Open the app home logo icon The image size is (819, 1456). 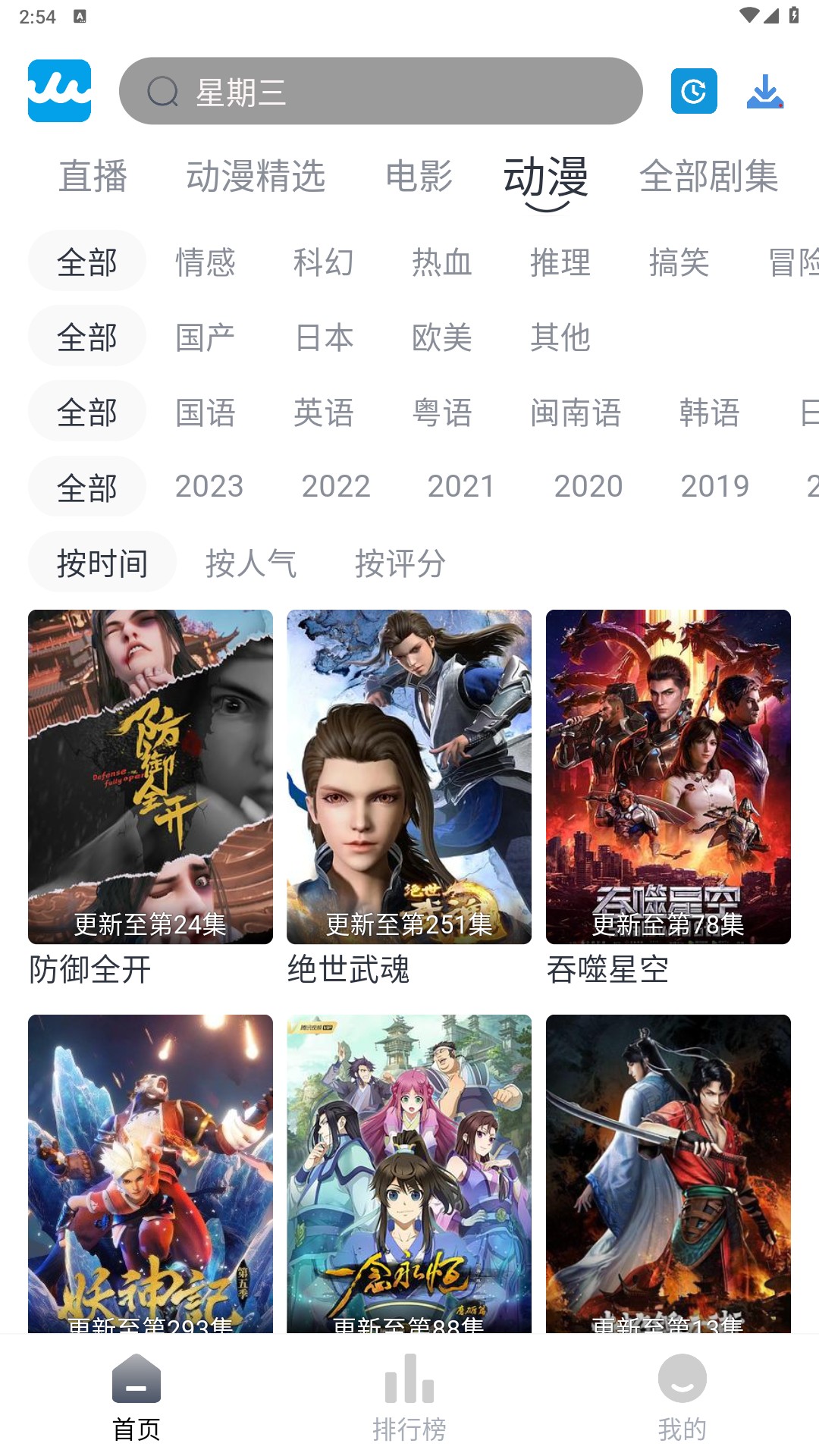pos(58,91)
